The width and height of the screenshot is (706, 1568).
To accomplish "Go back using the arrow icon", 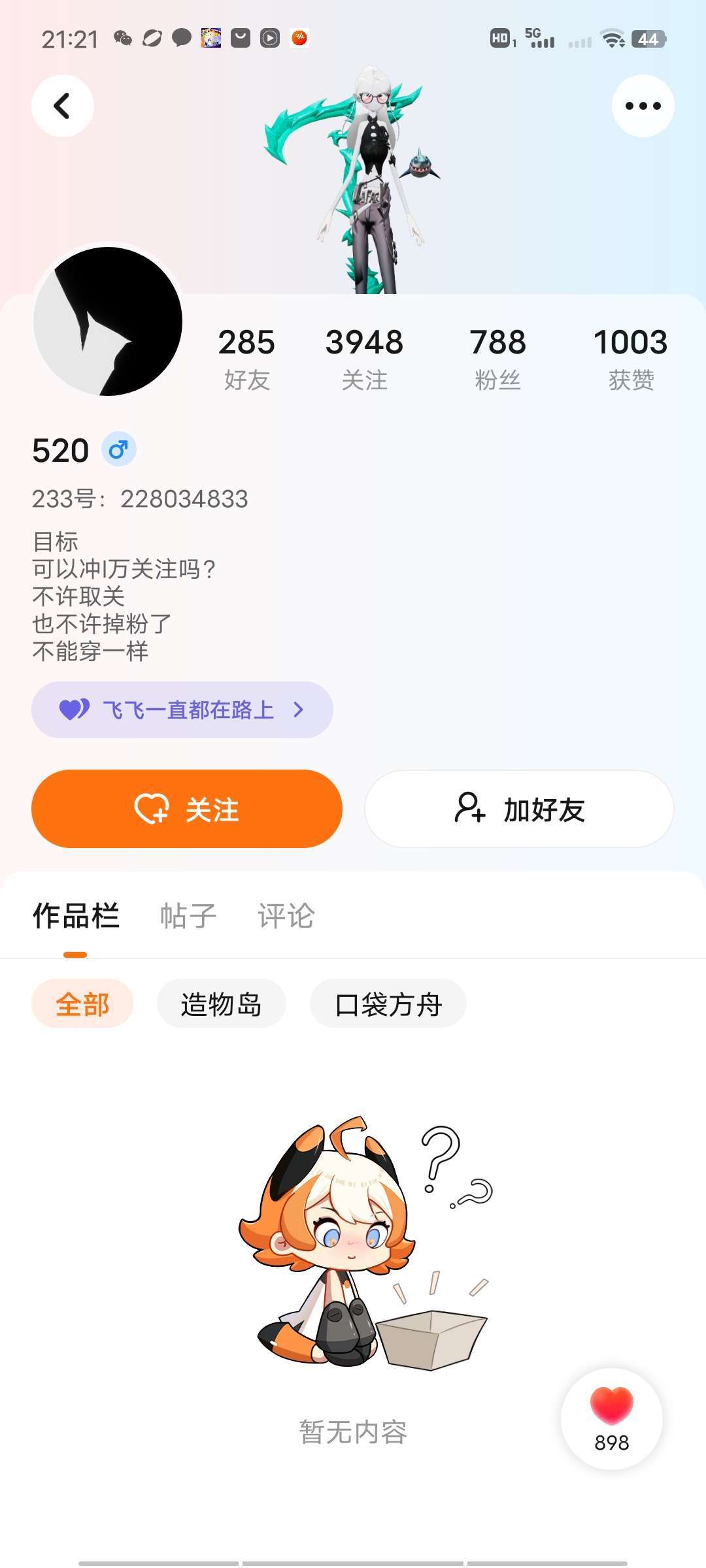I will pyautogui.click(x=63, y=106).
